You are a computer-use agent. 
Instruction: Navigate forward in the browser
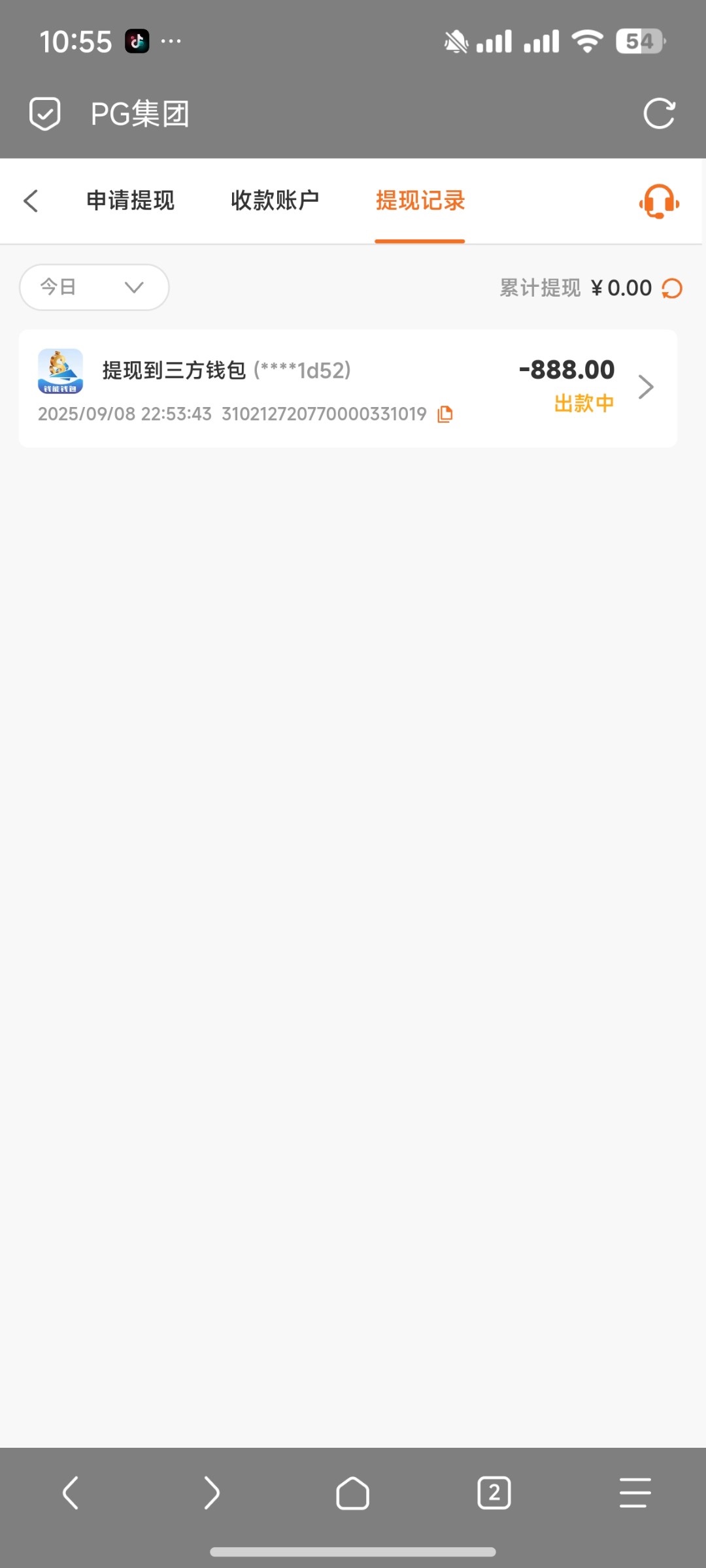pos(212,1494)
